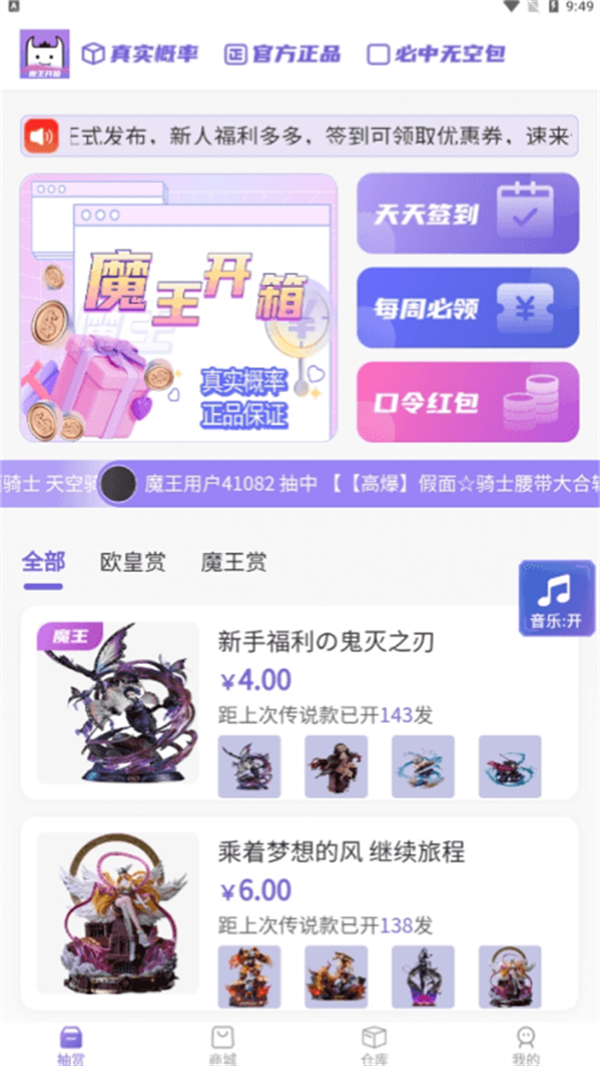Open the 仓库 warehouse tab
This screenshot has width=600, height=1066.
pyautogui.click(x=373, y=1044)
